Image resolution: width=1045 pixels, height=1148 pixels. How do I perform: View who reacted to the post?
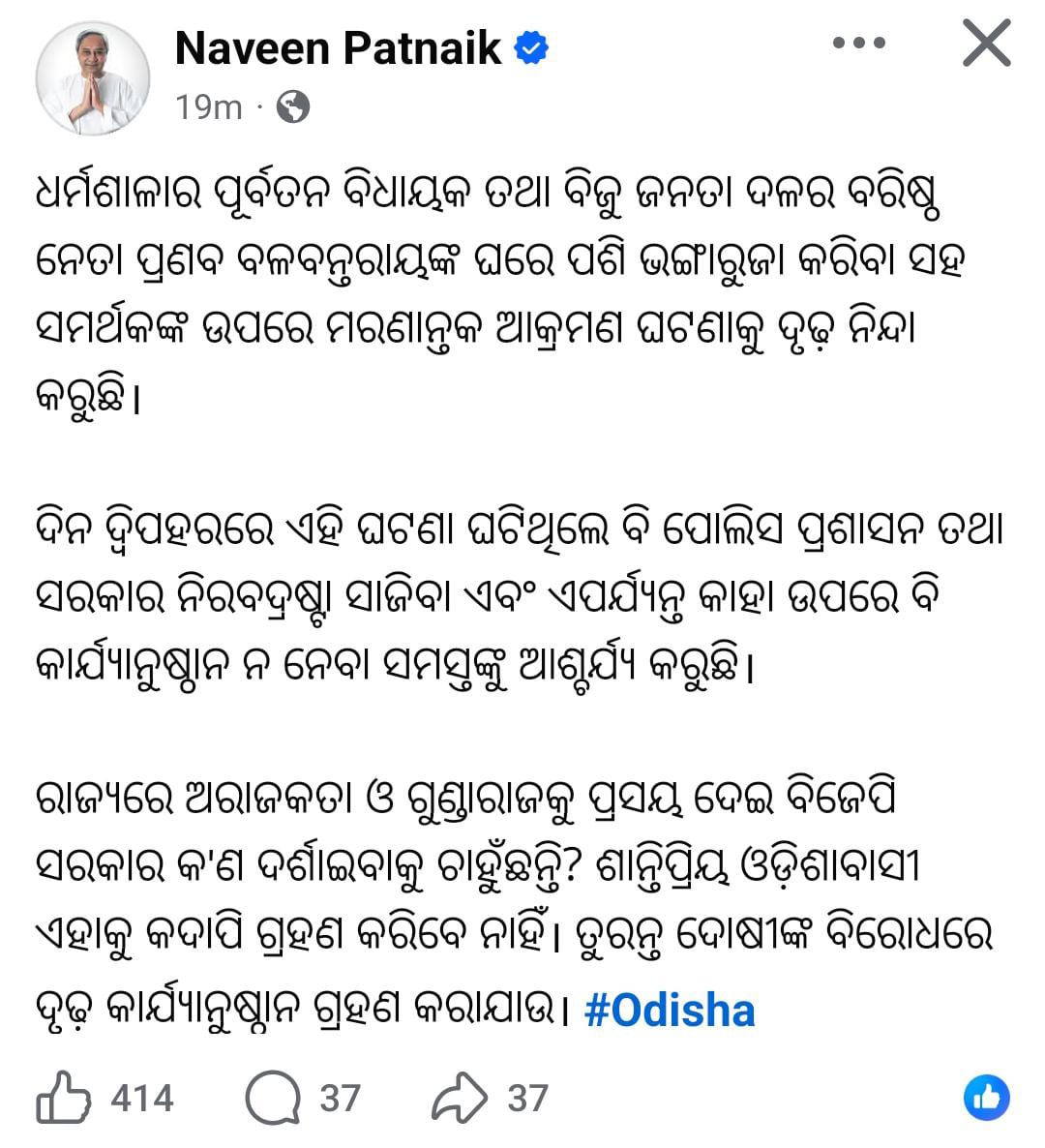tap(986, 1098)
